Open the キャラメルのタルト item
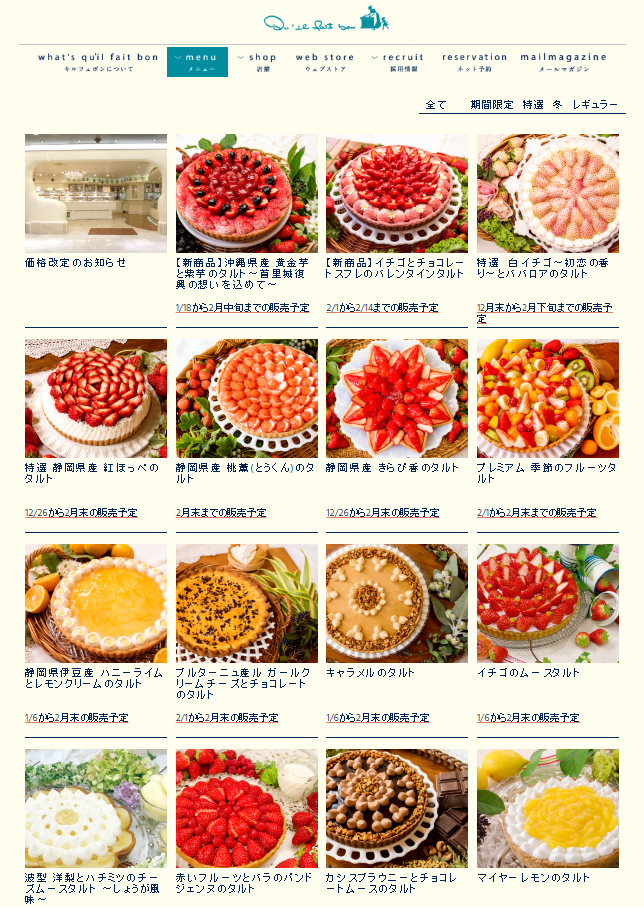Viewport: 644px width, 907px height. 397,603
